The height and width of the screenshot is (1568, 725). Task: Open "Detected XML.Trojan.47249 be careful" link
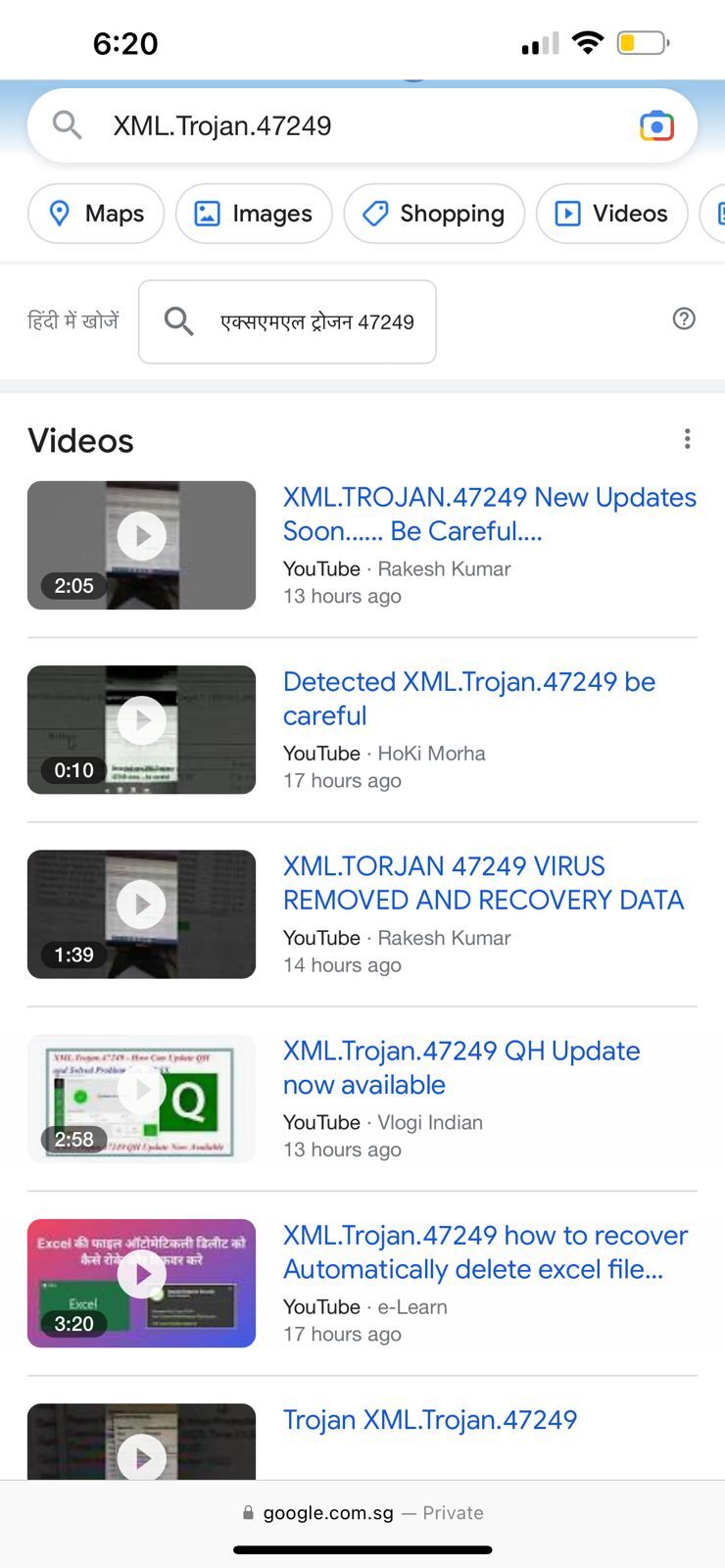coord(468,698)
